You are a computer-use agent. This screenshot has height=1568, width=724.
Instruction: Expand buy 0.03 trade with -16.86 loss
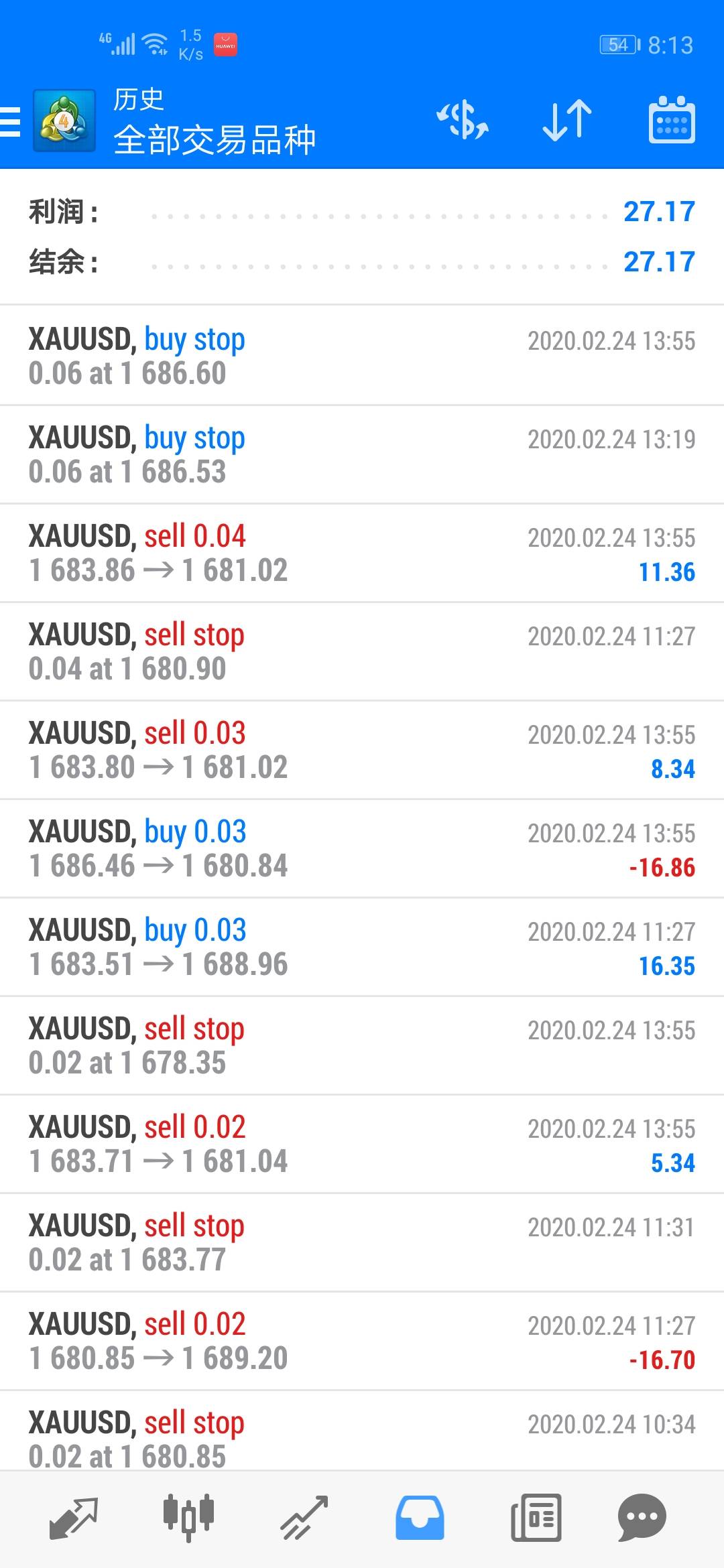(362, 848)
